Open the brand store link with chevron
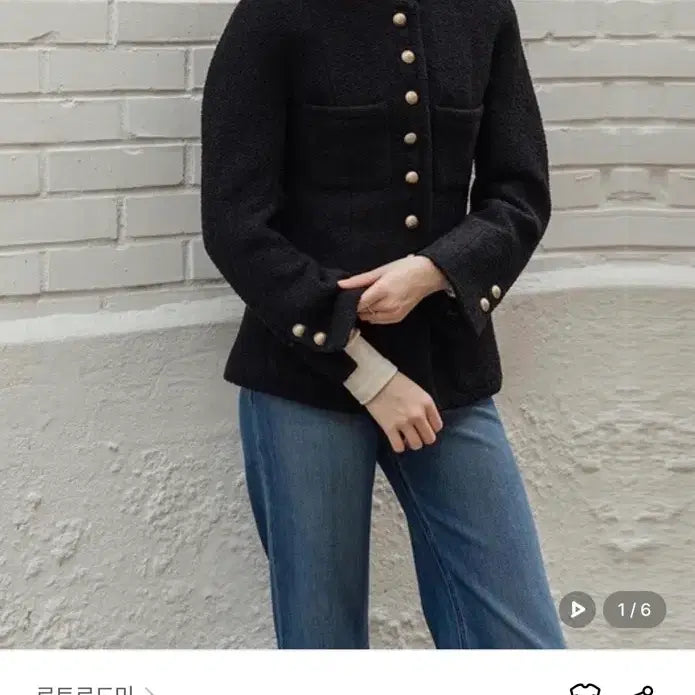 tap(95, 689)
